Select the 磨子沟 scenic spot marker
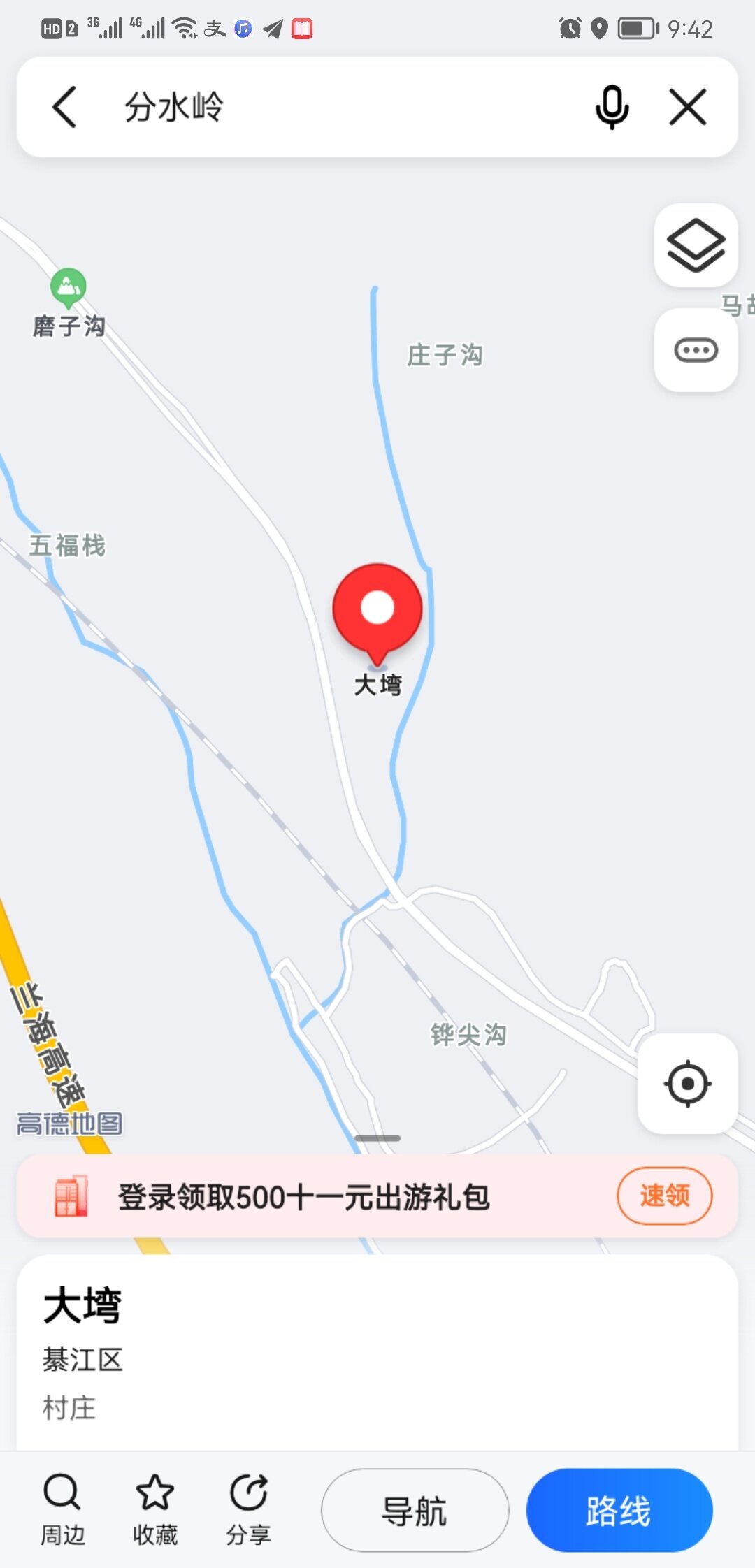Screen dimensions: 755x1568 point(68,288)
